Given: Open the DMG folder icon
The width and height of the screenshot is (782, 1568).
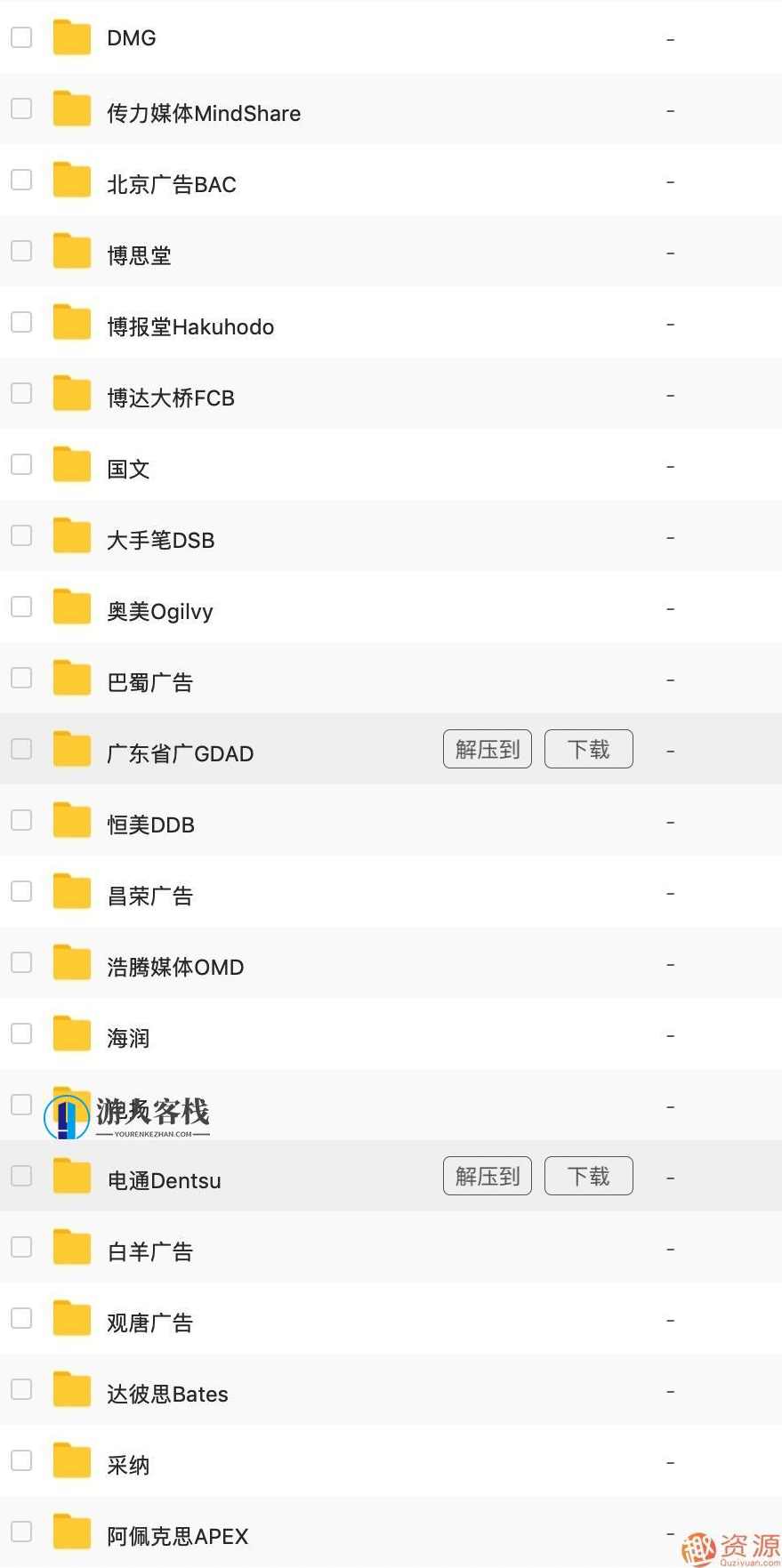Looking at the screenshot, I should tap(71, 37).
